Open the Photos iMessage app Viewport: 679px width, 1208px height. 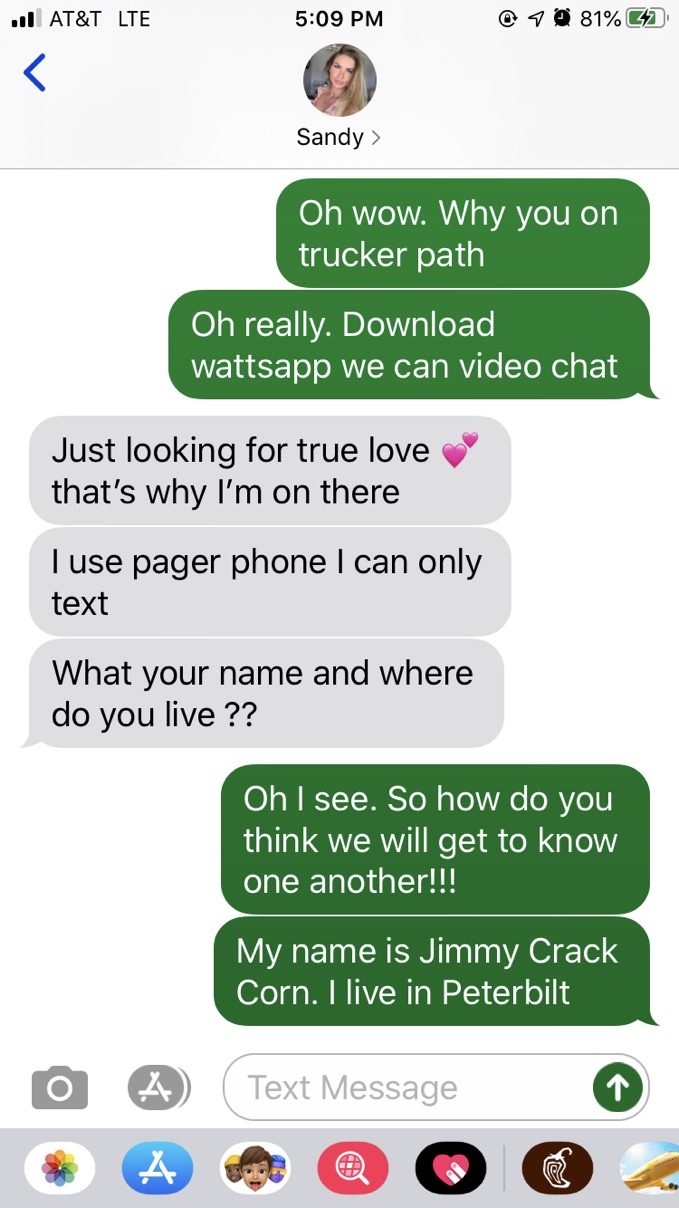60,1168
